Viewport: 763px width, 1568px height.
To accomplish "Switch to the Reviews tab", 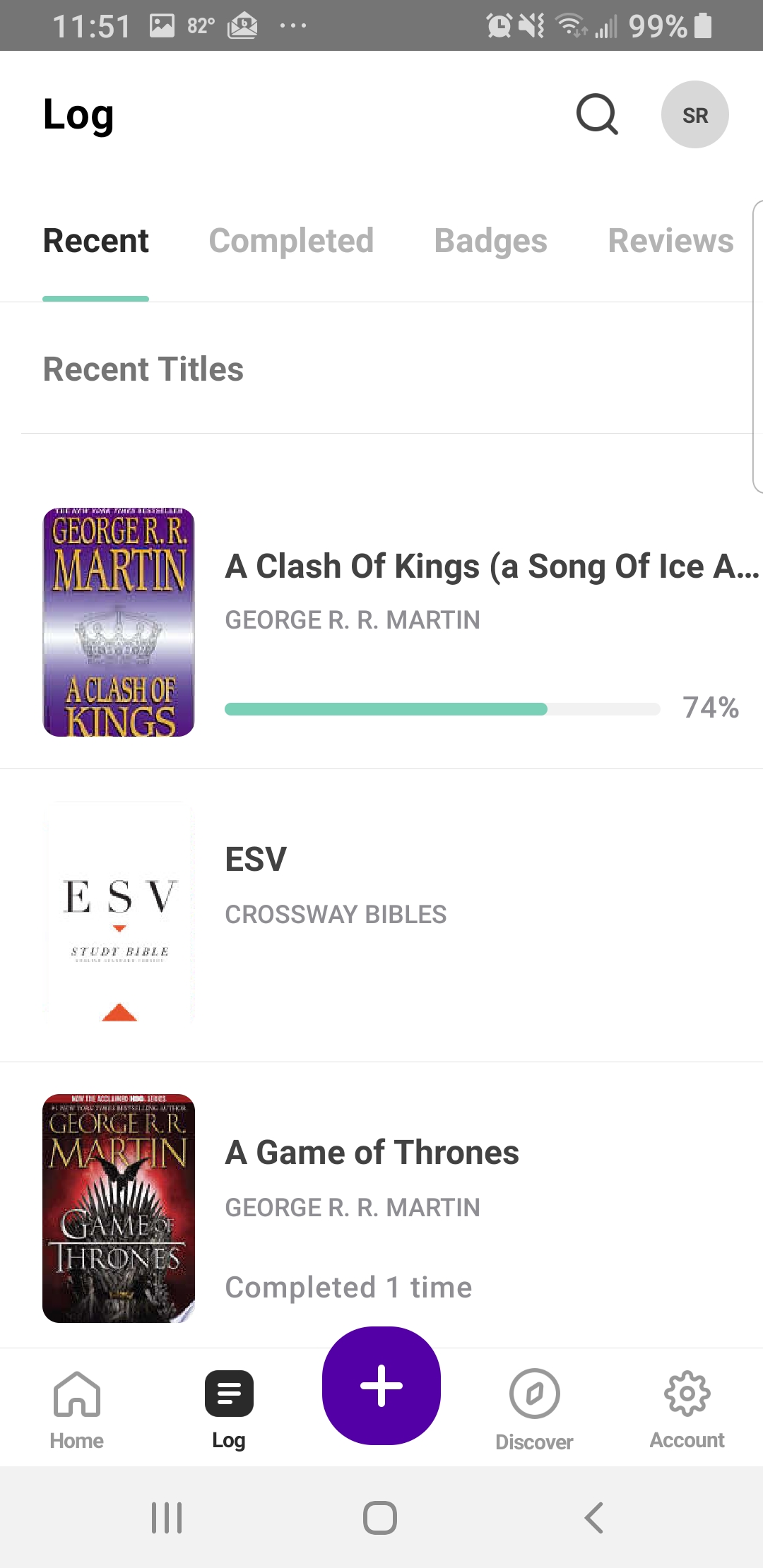I will click(670, 241).
